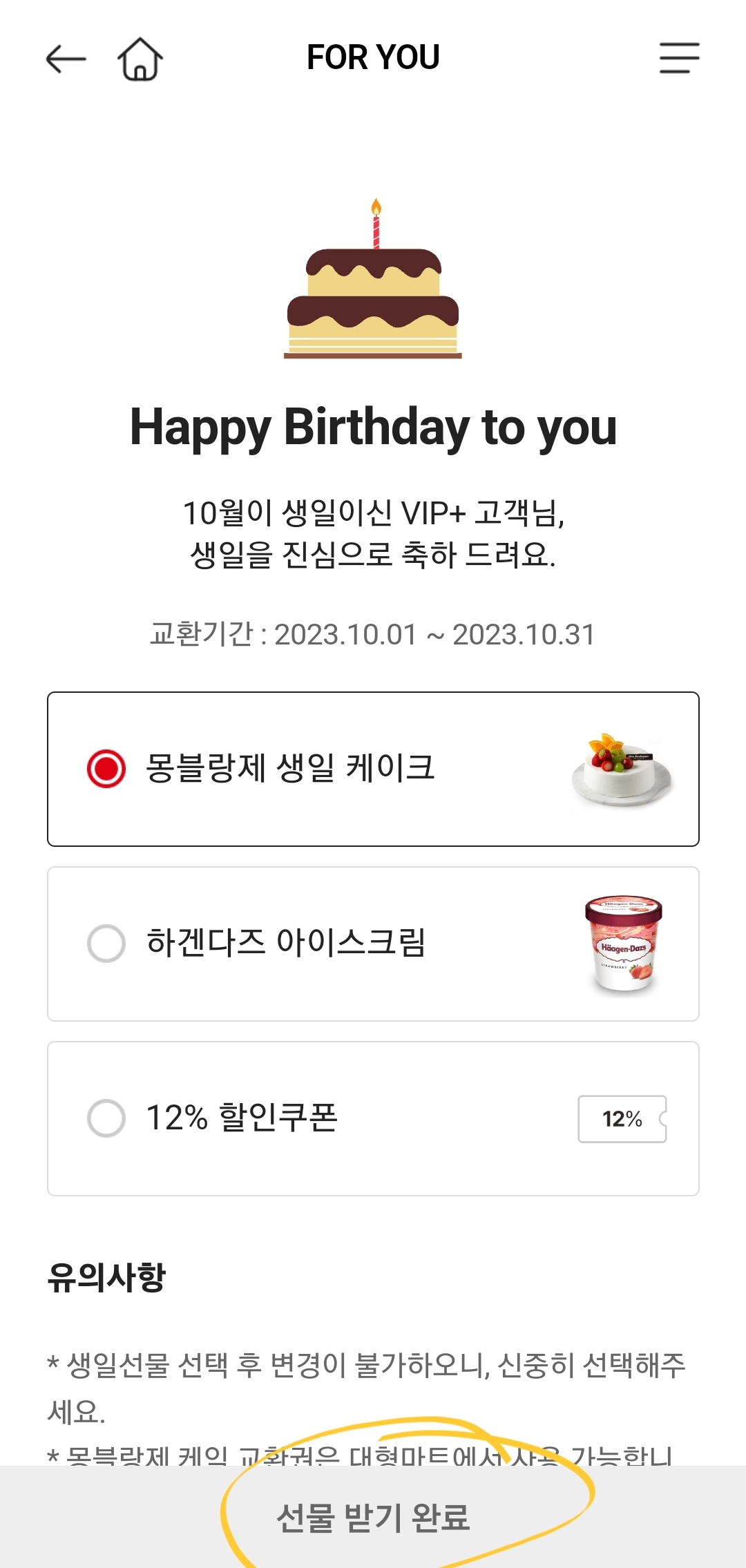Expand the Häagen-Dazs option card
Viewport: 746px width, 1568px height.
pyautogui.click(x=373, y=943)
